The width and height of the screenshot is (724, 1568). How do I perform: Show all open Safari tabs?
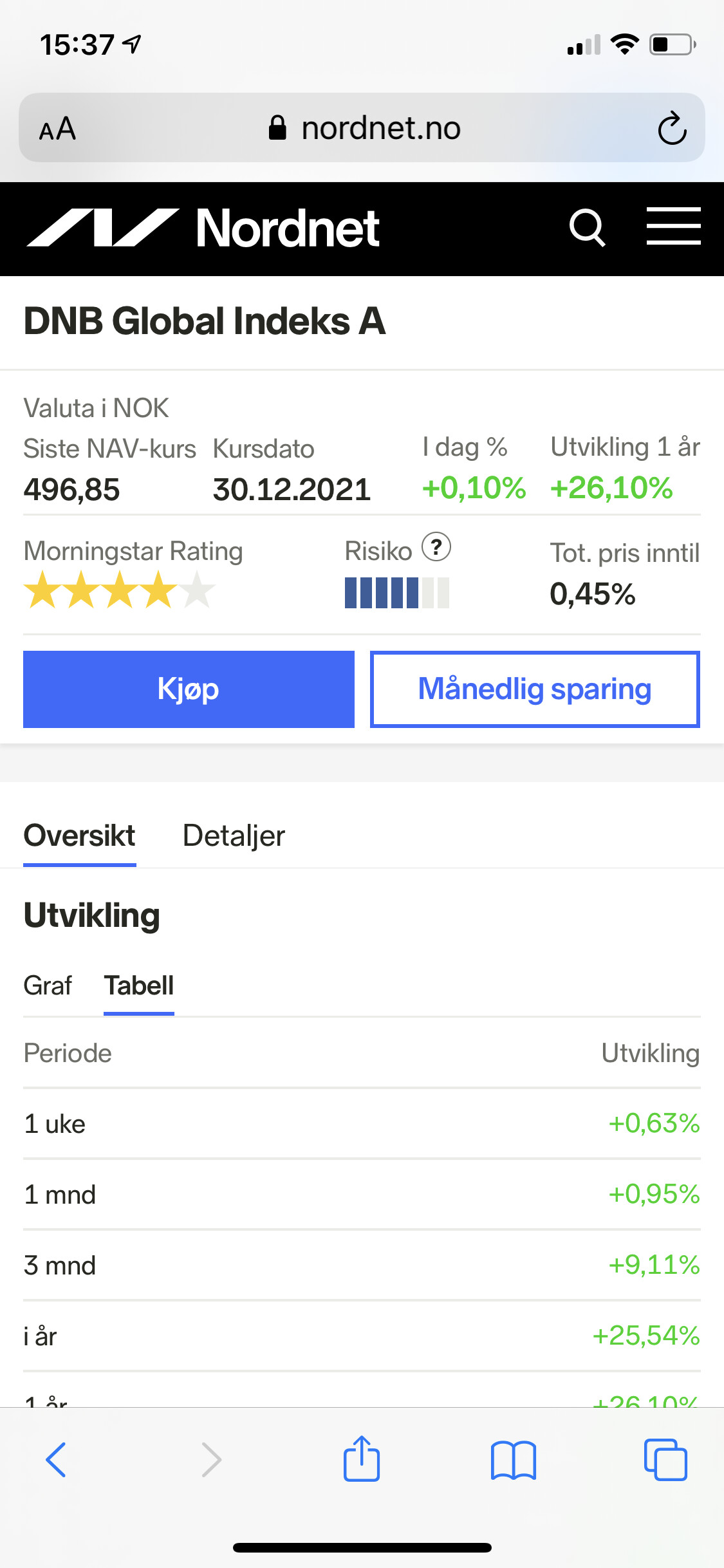(665, 1459)
